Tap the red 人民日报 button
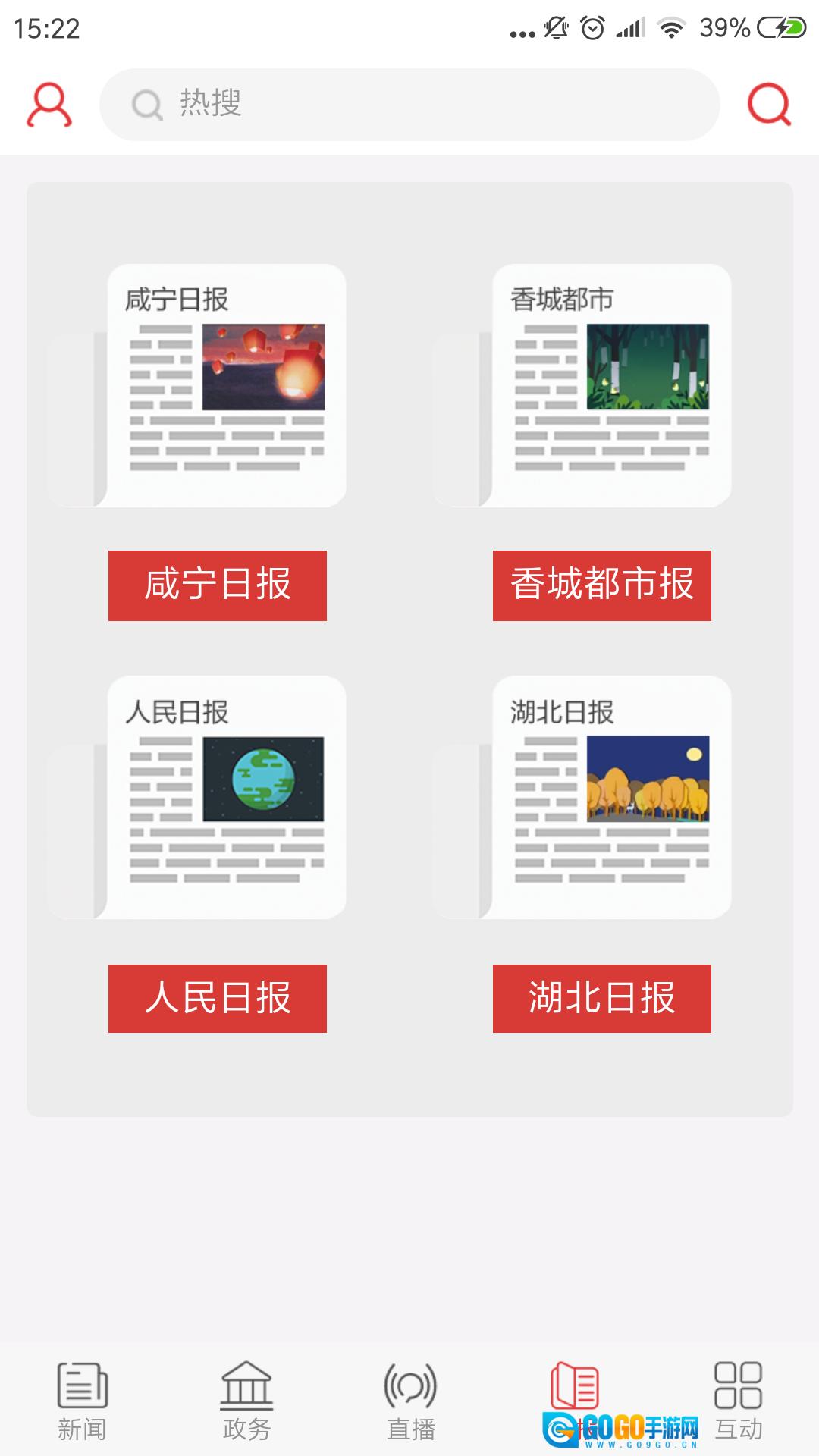The width and height of the screenshot is (819, 1456). (218, 998)
